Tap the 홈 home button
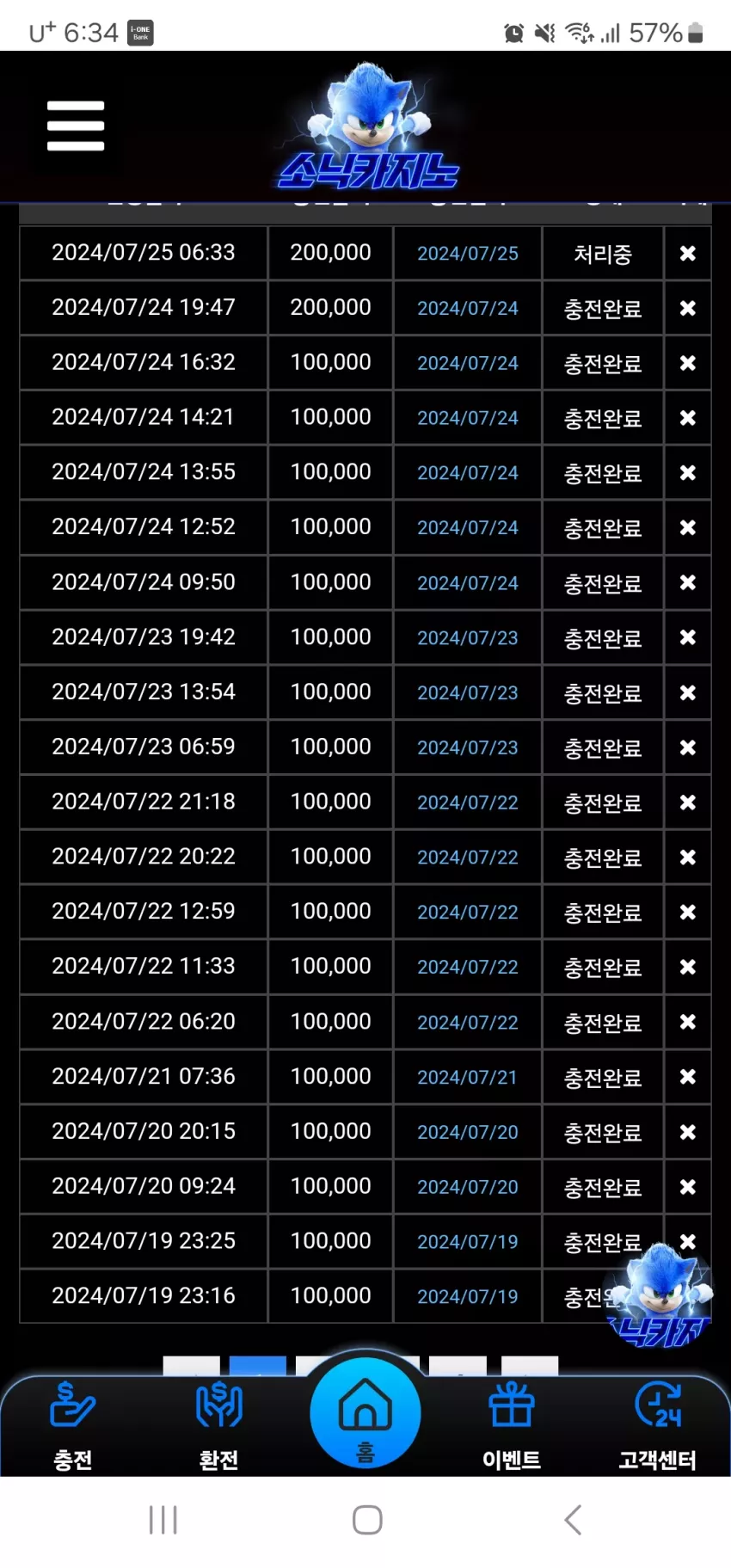Screen dimensions: 731x1568 365,1413
